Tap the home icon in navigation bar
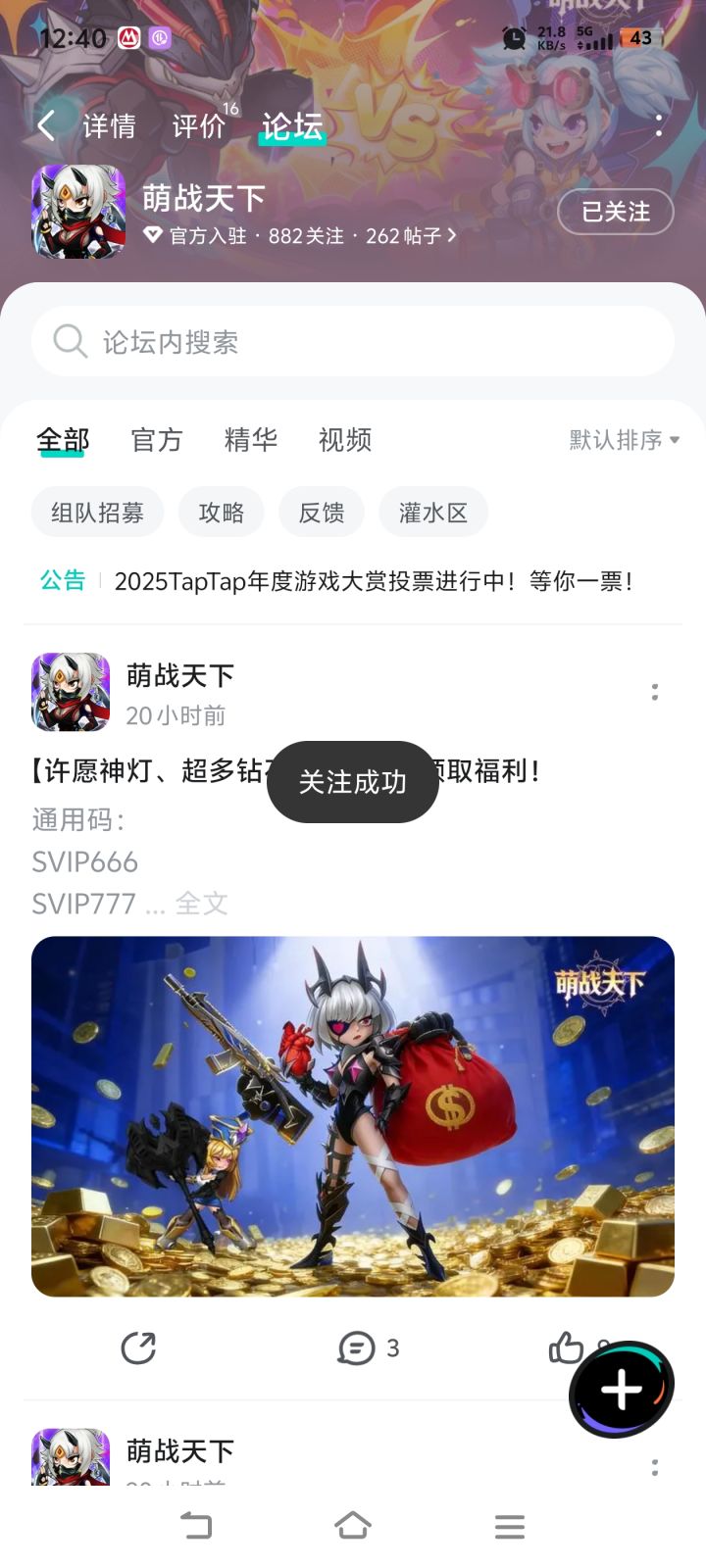The image size is (706, 1568). pos(353,1526)
